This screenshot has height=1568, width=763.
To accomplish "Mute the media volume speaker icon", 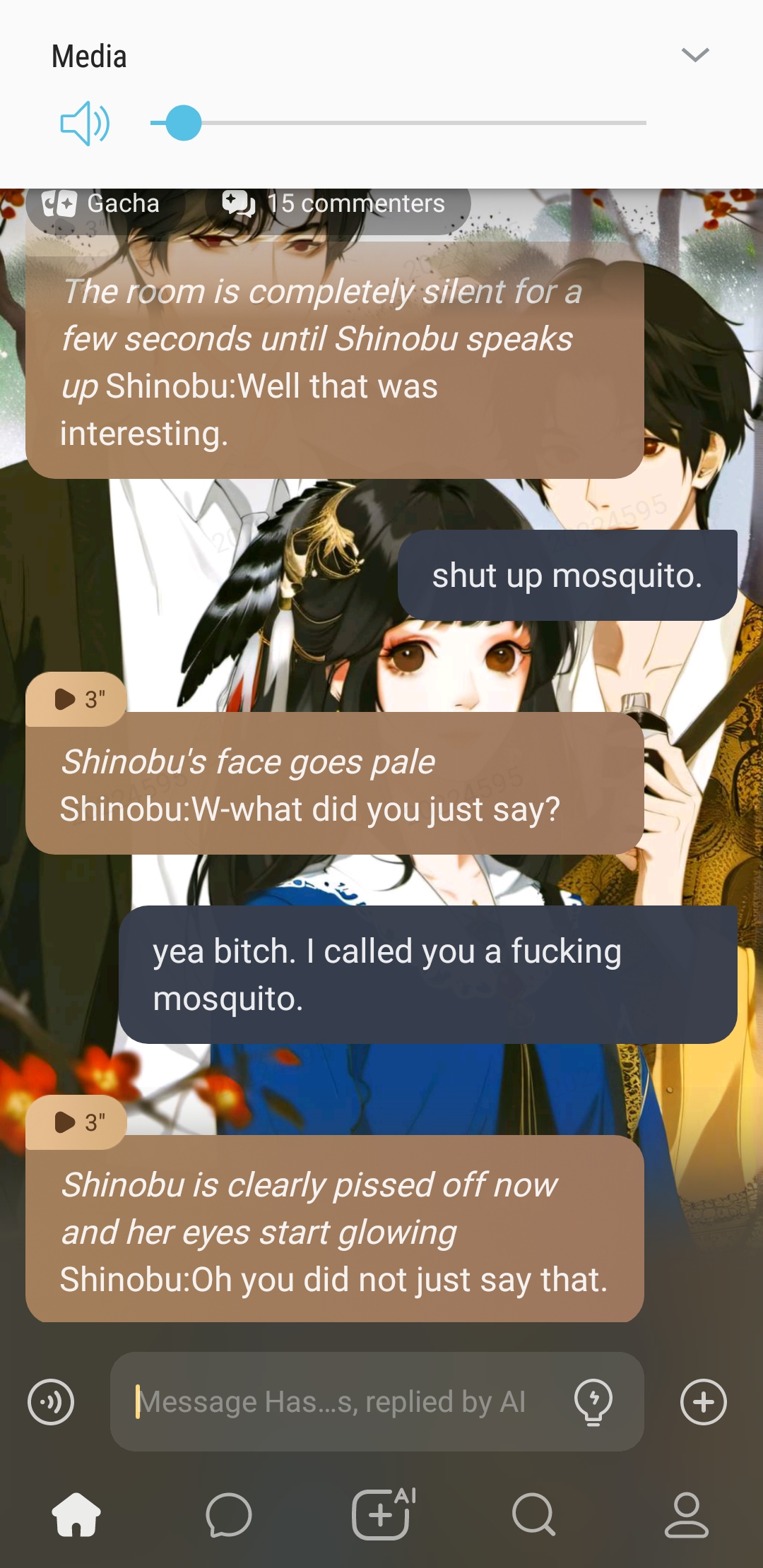I will pos(85,123).
